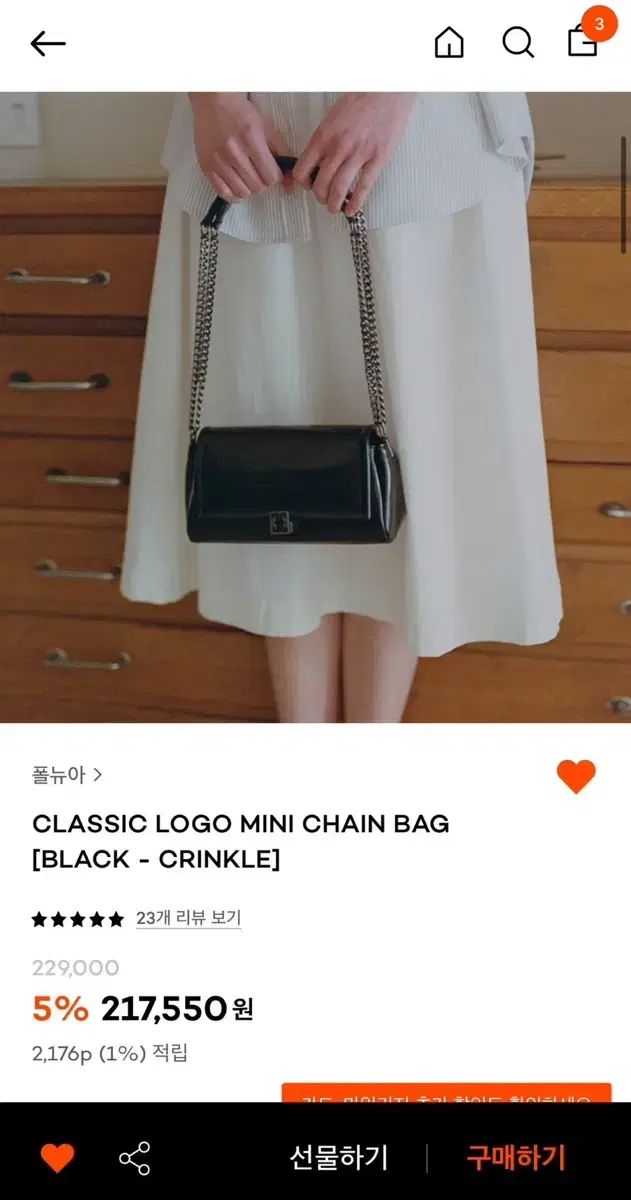Unlike the product using the heart beside 폴뉴아

coord(576,777)
